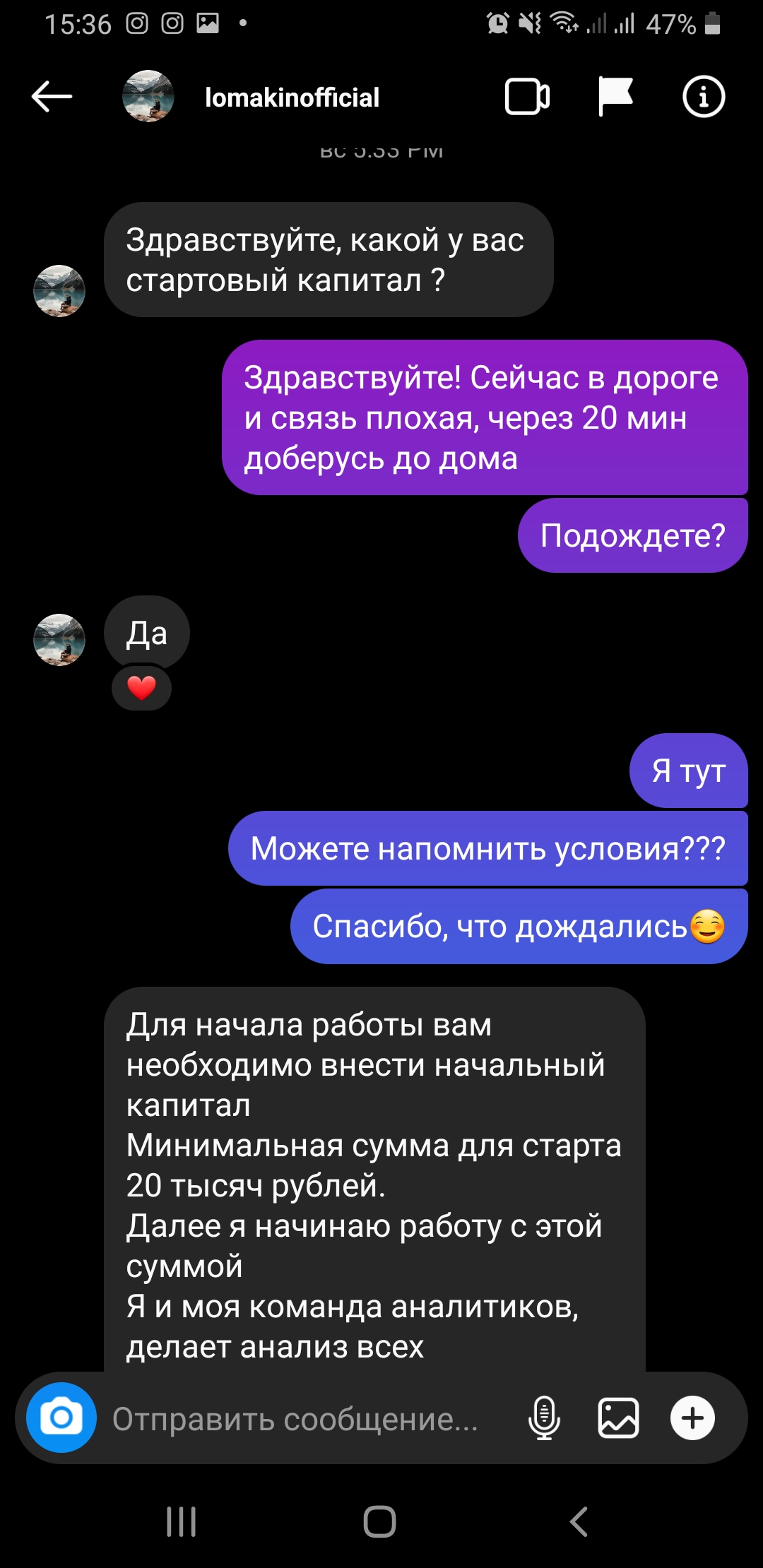Viewport: 763px width, 1568px height.
Task: Record a voice message with the microphone
Action: click(x=544, y=1418)
